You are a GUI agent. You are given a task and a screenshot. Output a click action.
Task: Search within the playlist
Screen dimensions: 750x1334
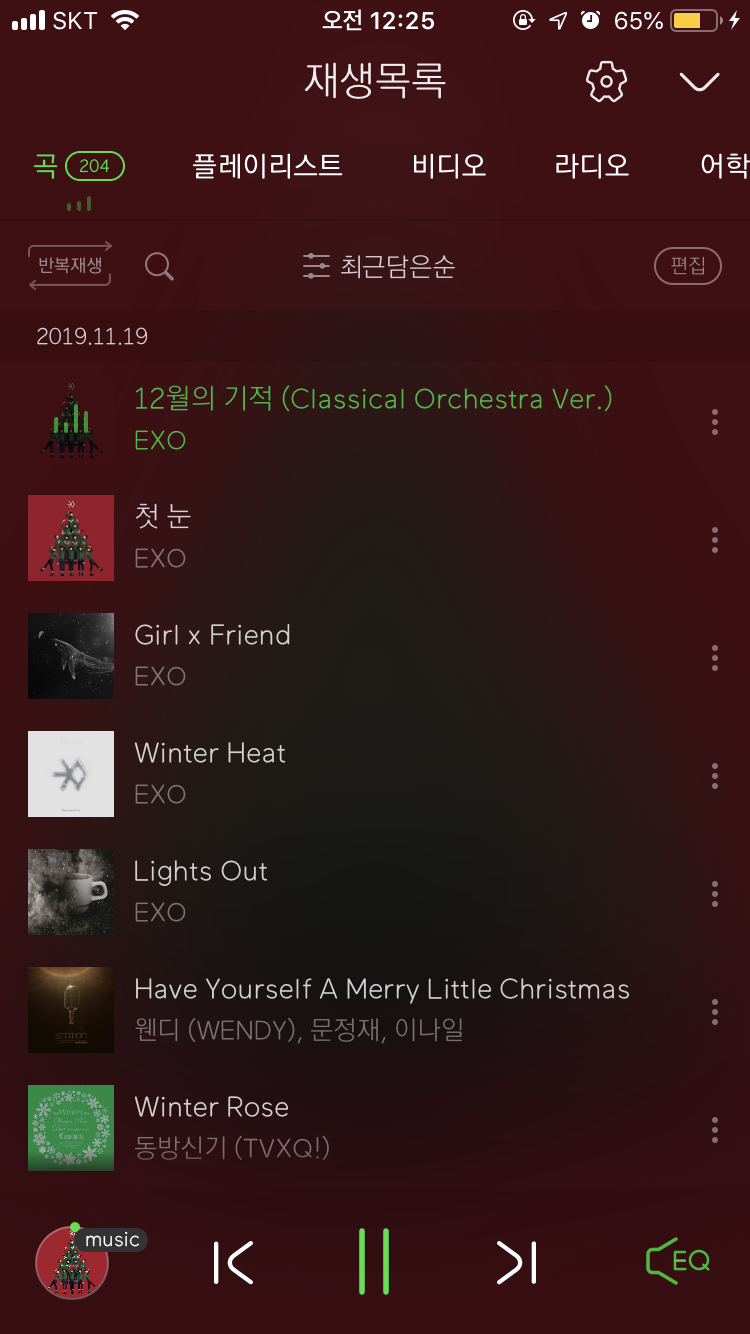click(x=159, y=266)
